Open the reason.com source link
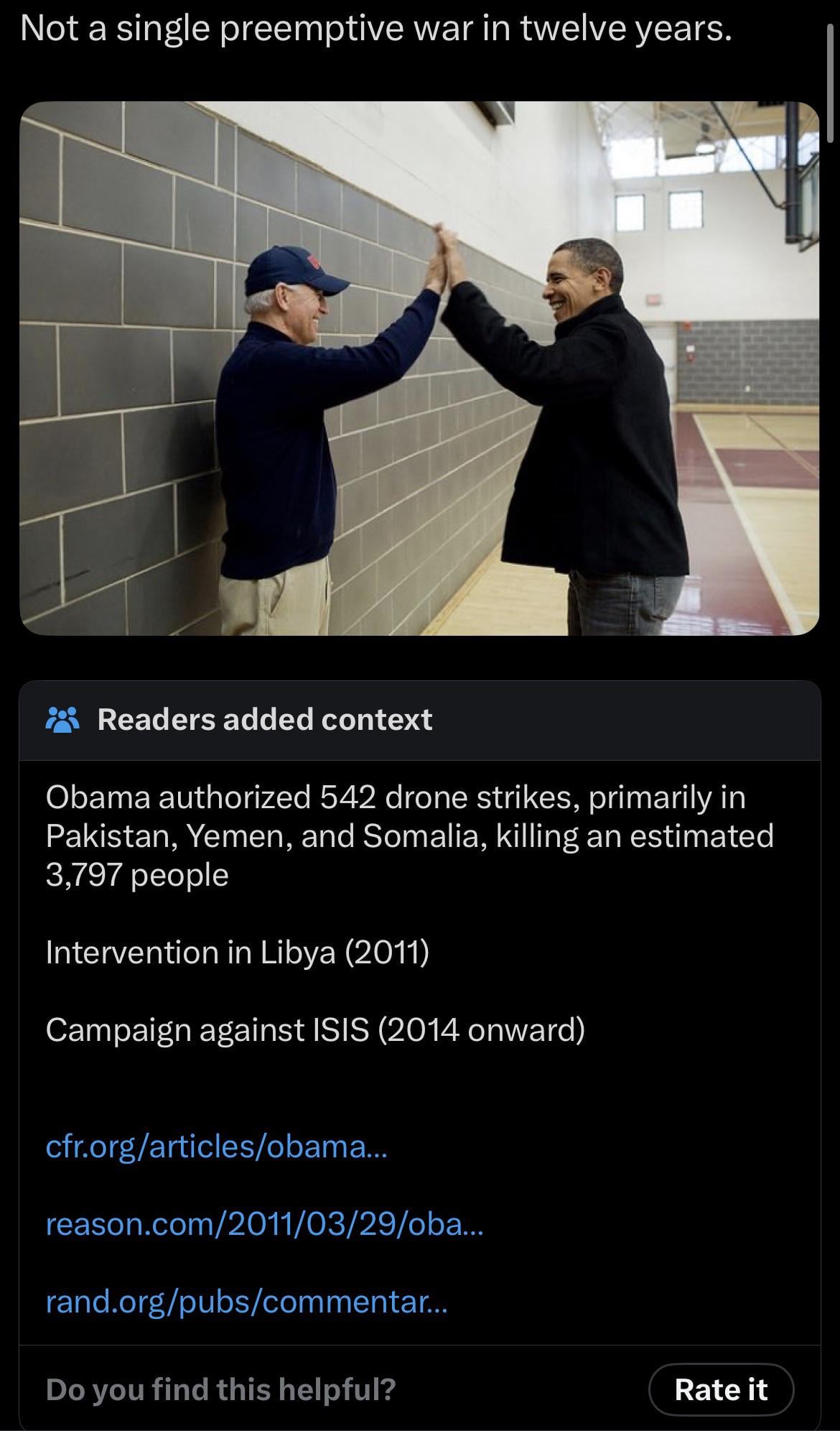The image size is (840, 1431). tap(264, 1224)
